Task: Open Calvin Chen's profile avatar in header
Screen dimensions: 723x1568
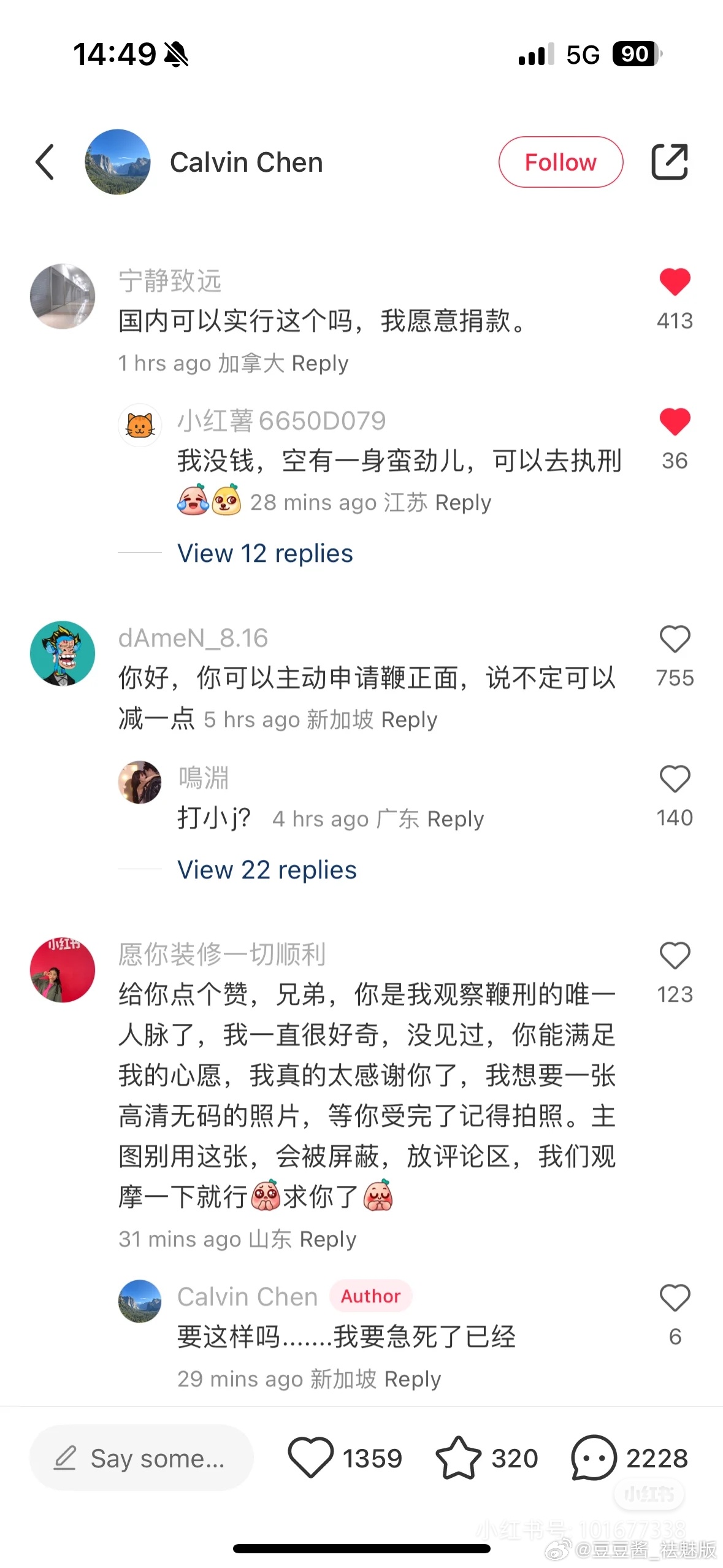Action: pos(118,162)
